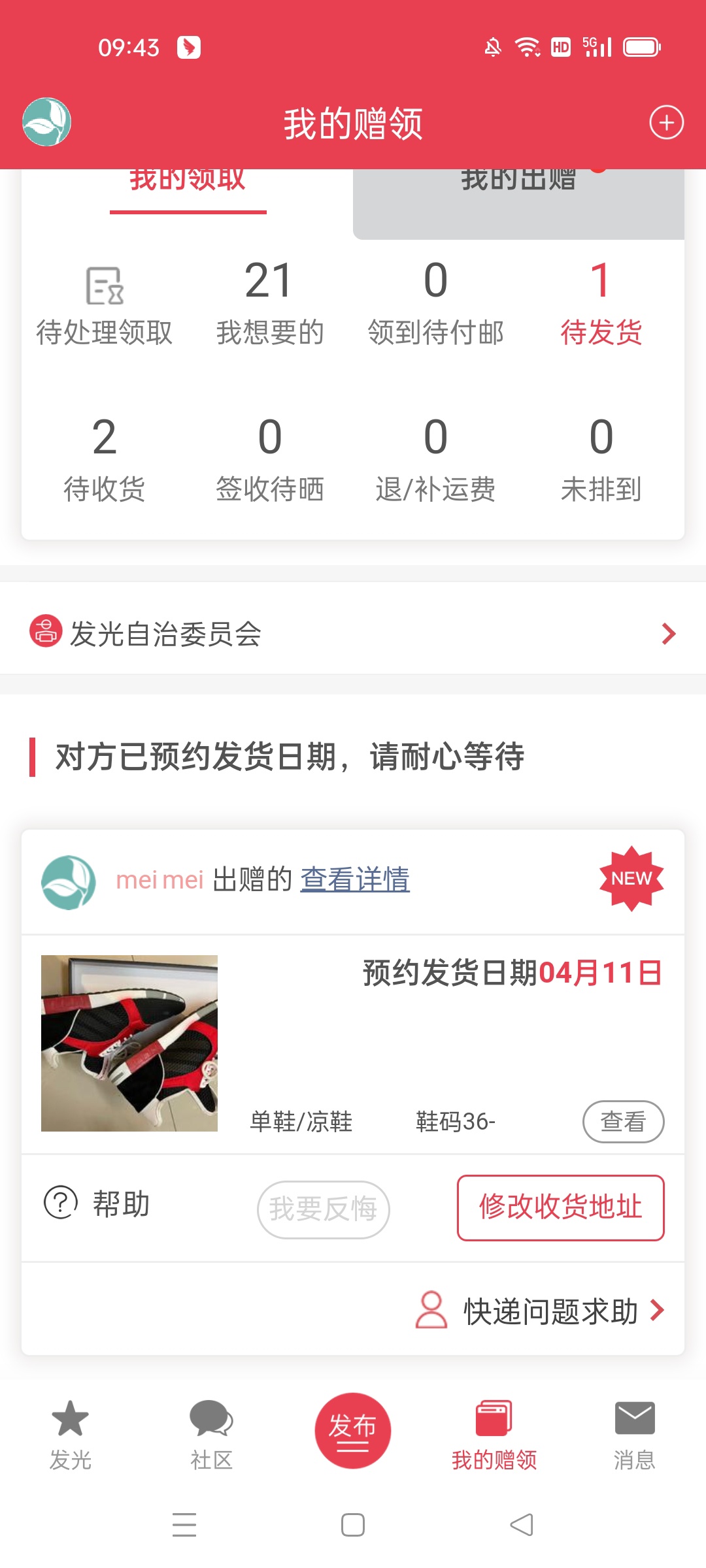Open 签收待晒 items
Screen dimensions: 706x1568
270,459
